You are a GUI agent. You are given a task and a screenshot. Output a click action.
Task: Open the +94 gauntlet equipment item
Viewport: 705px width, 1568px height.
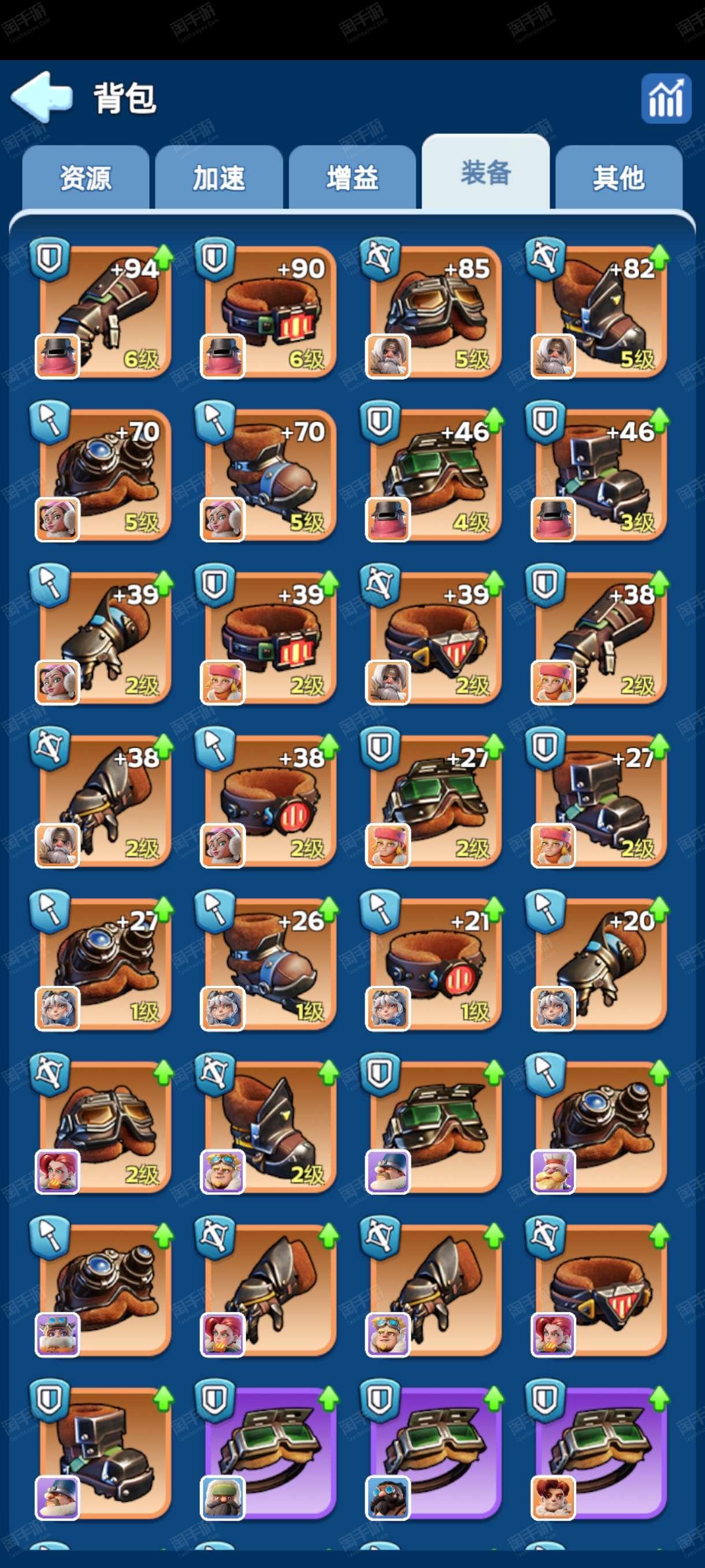click(x=104, y=312)
